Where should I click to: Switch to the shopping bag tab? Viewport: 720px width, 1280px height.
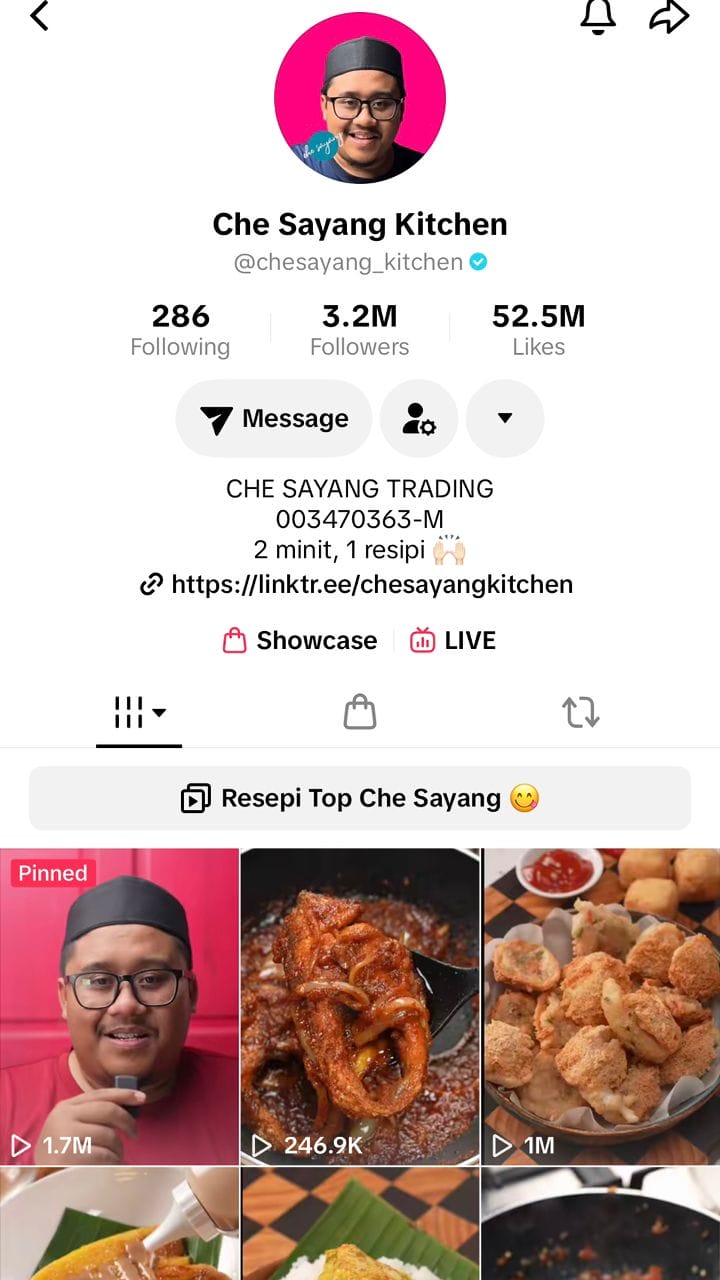pyautogui.click(x=360, y=713)
